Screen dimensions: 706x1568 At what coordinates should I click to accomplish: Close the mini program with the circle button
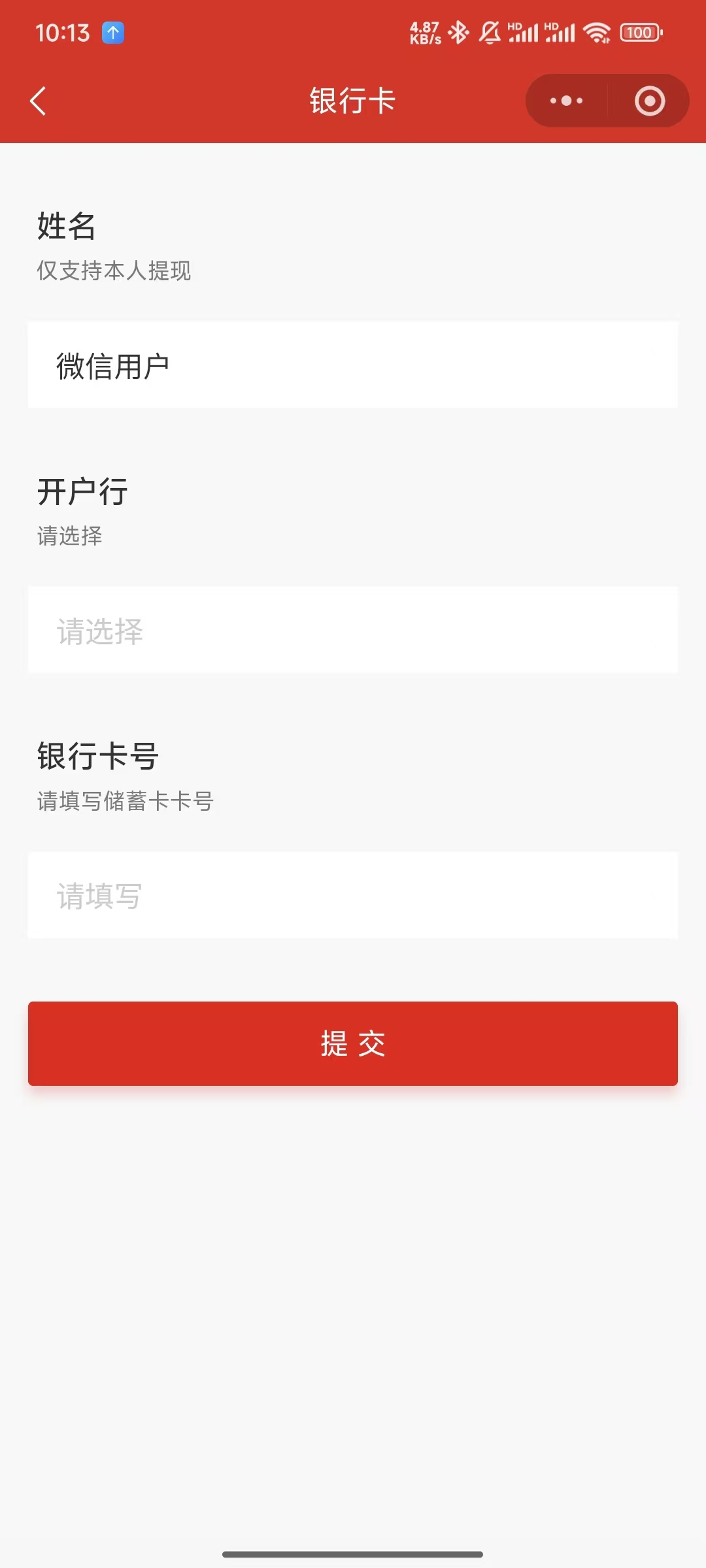649,101
